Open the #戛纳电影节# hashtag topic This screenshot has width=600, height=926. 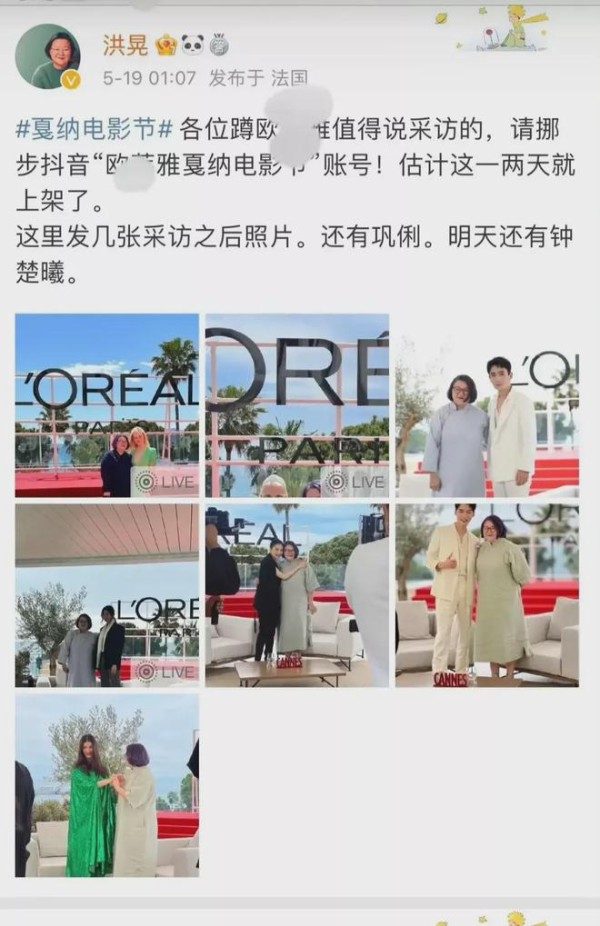click(95, 129)
